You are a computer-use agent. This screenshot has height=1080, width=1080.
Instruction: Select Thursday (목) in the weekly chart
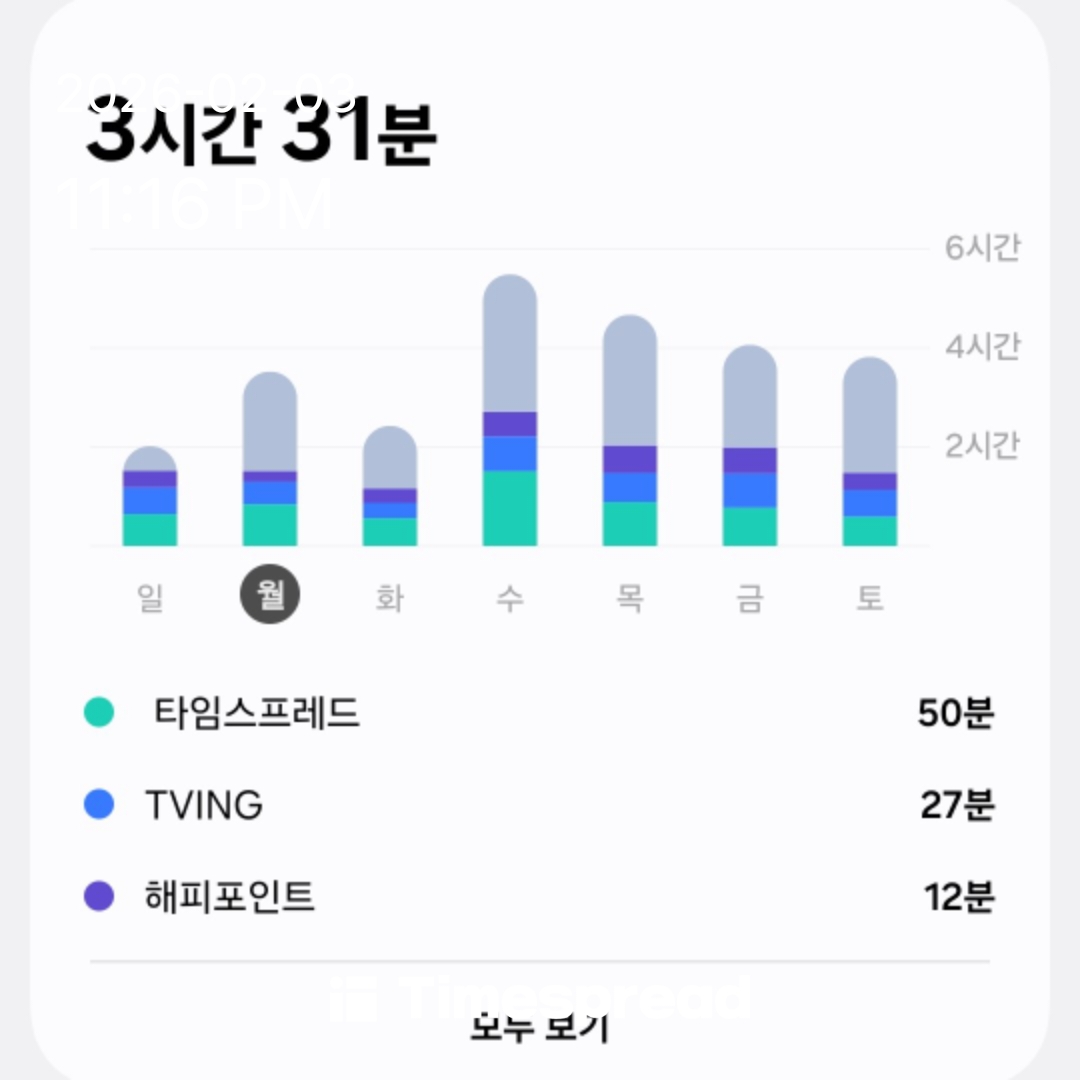pos(630,598)
